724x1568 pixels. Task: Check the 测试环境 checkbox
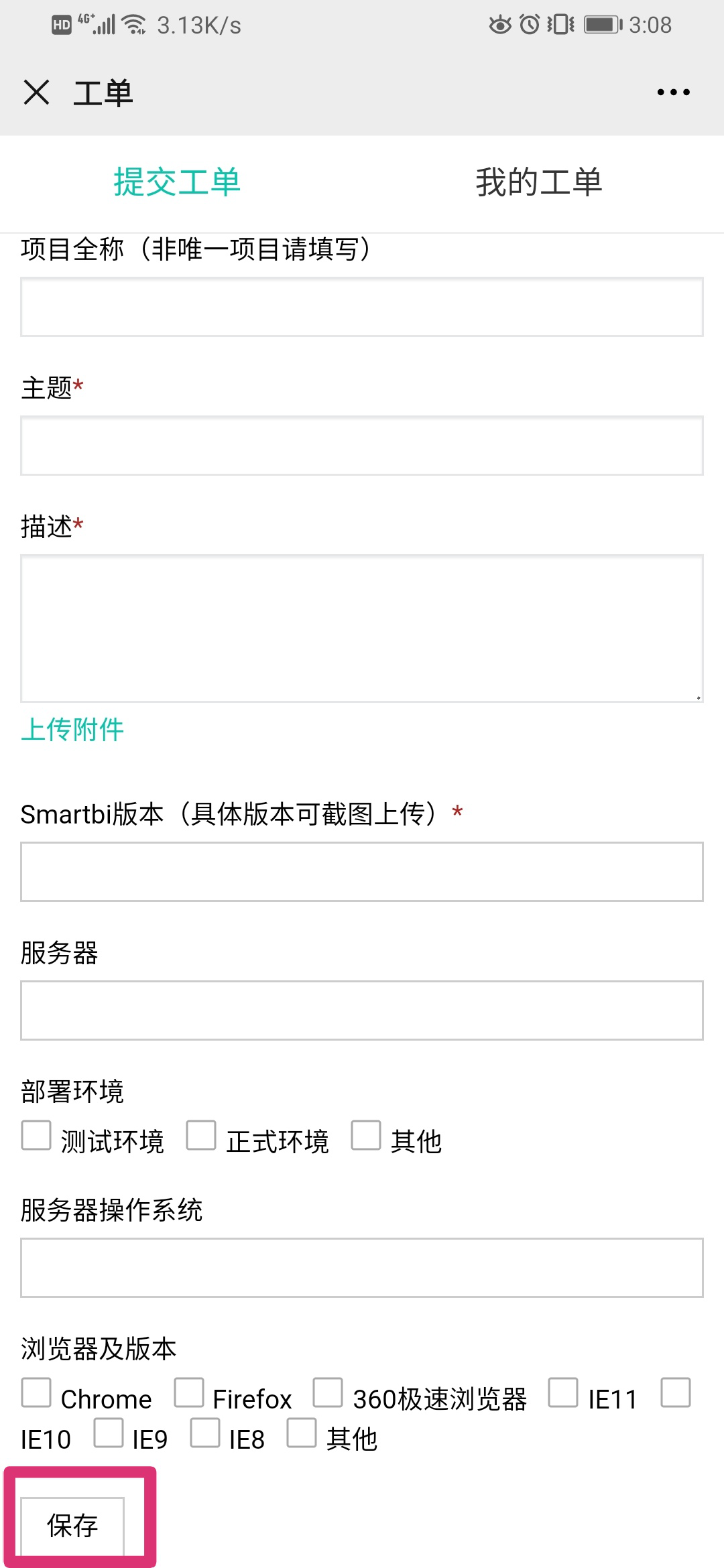point(36,1135)
